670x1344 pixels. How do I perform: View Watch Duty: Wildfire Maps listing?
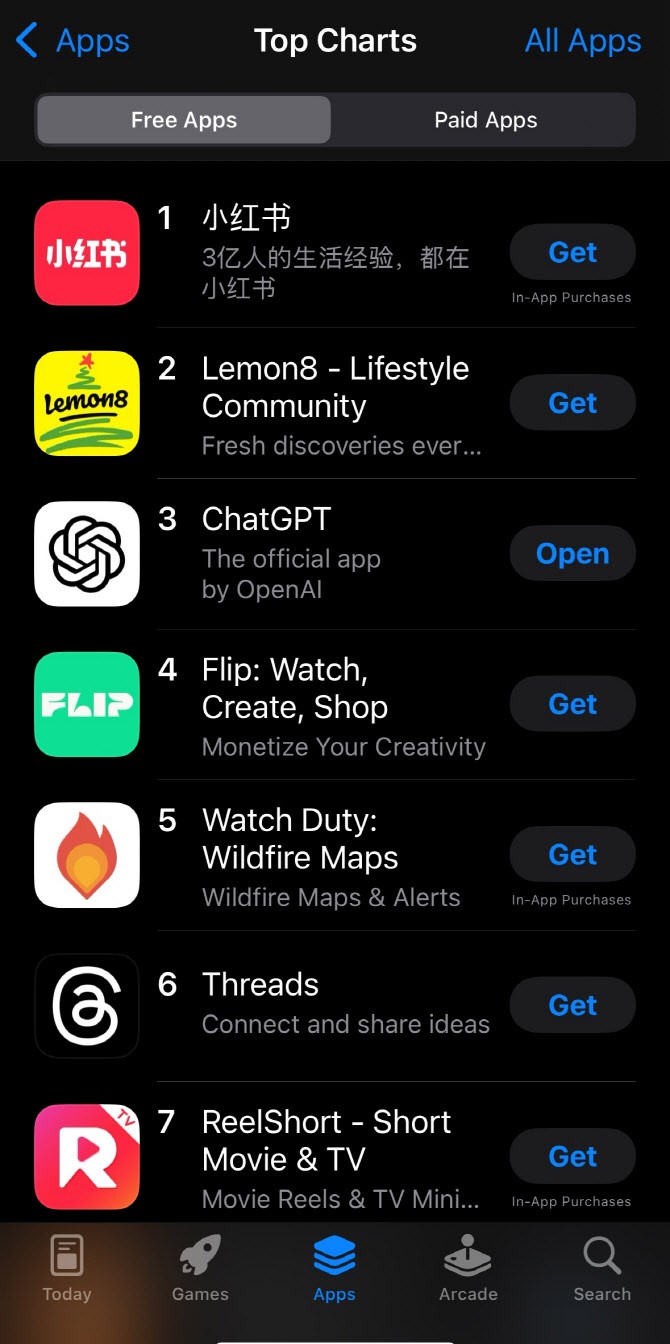(300, 856)
